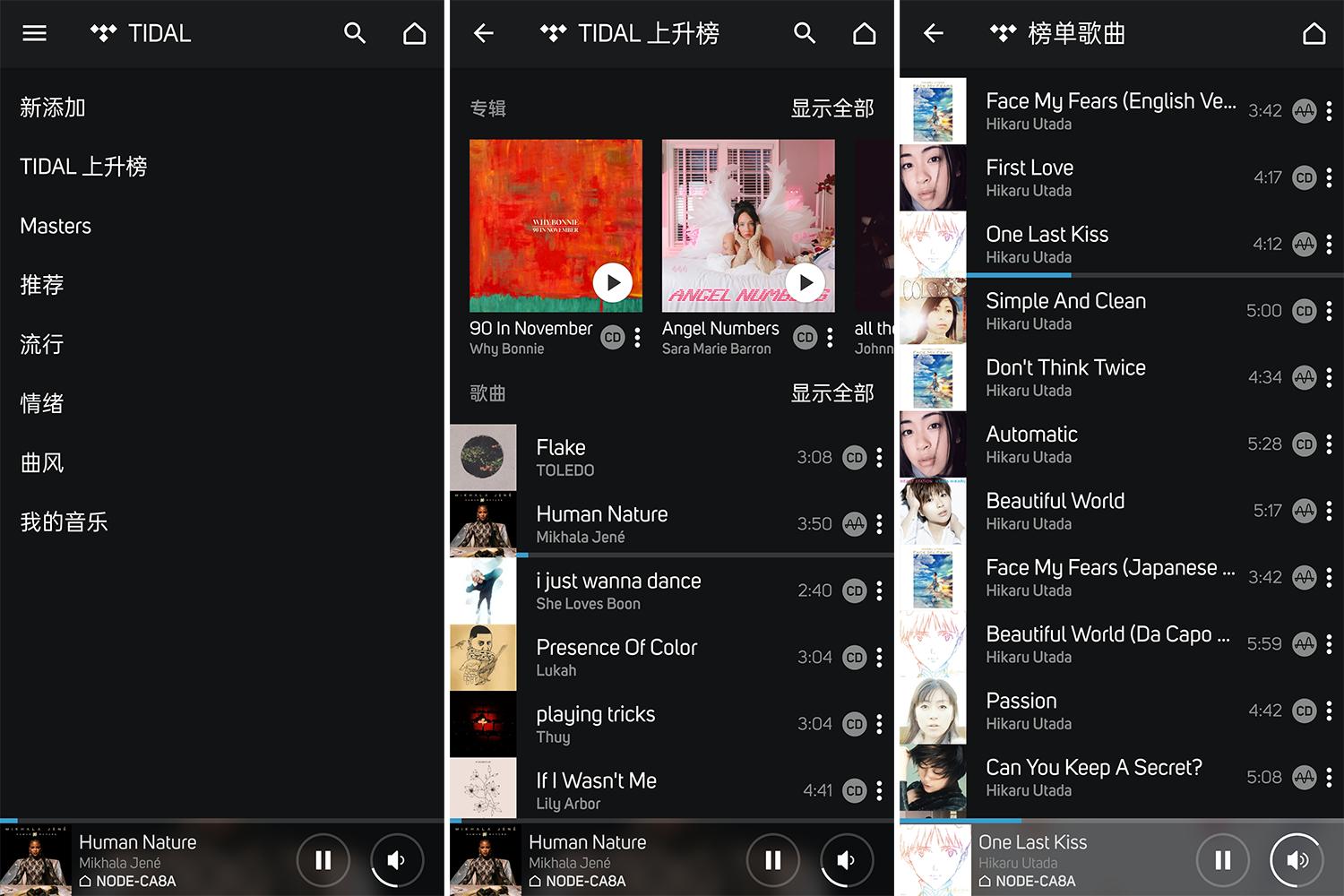
Task: Open more options for Automatic
Action: (1329, 444)
